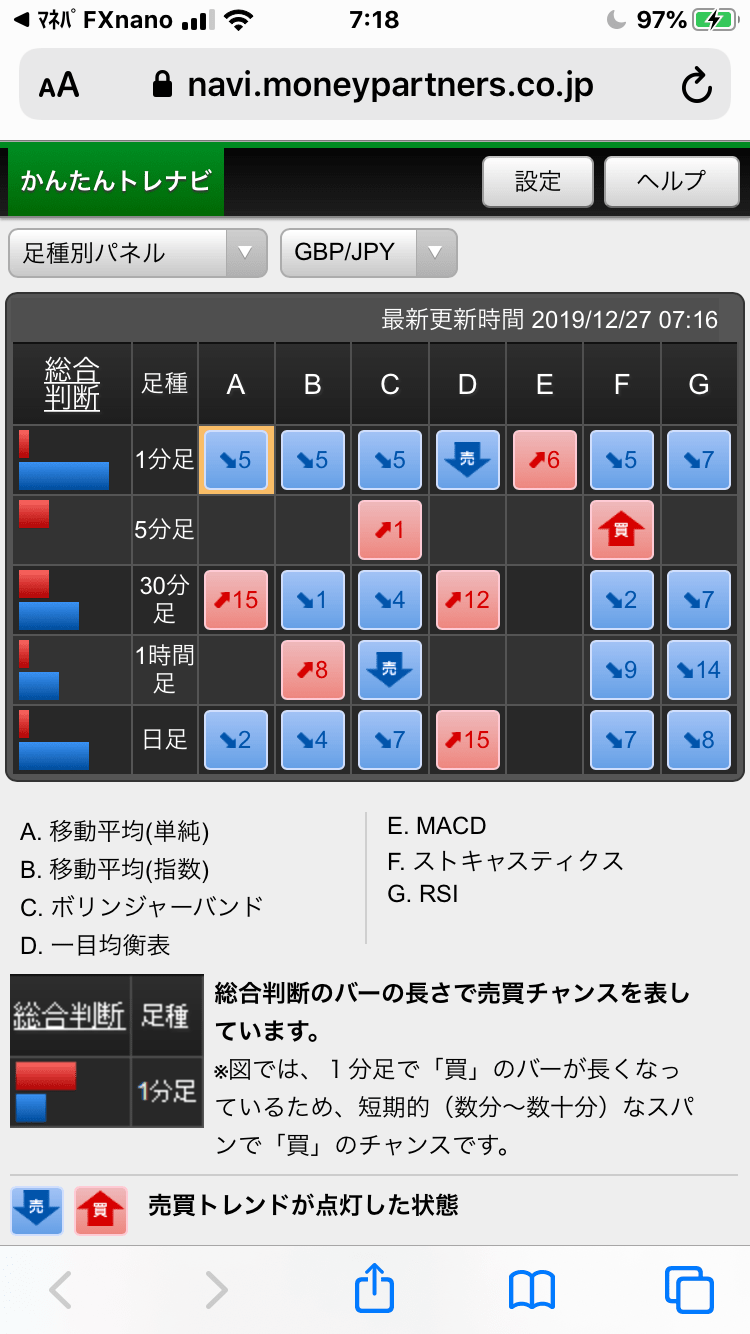750x1334 pixels.
Task: Open Safari bookmarks
Action: (x=532, y=1289)
